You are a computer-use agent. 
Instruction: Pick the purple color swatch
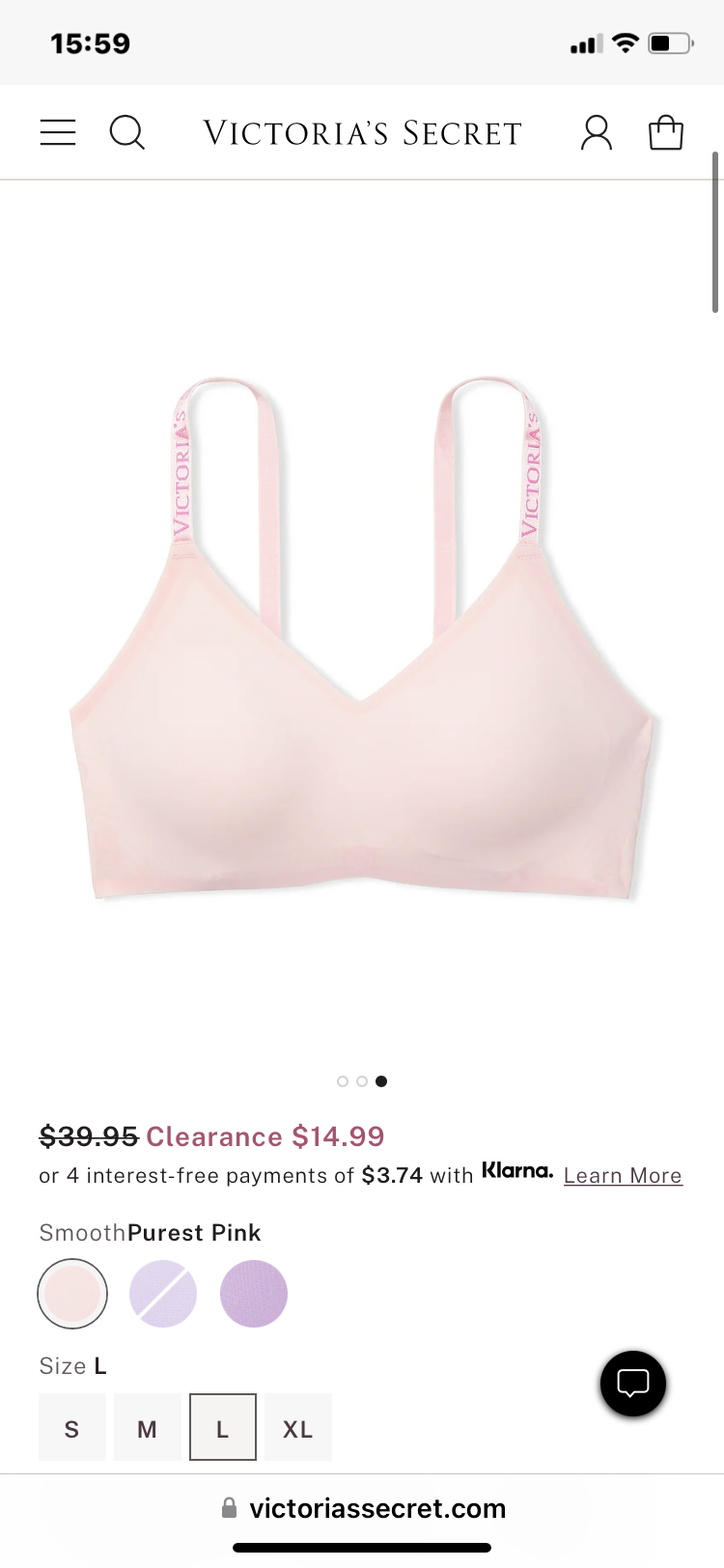[x=254, y=1294]
